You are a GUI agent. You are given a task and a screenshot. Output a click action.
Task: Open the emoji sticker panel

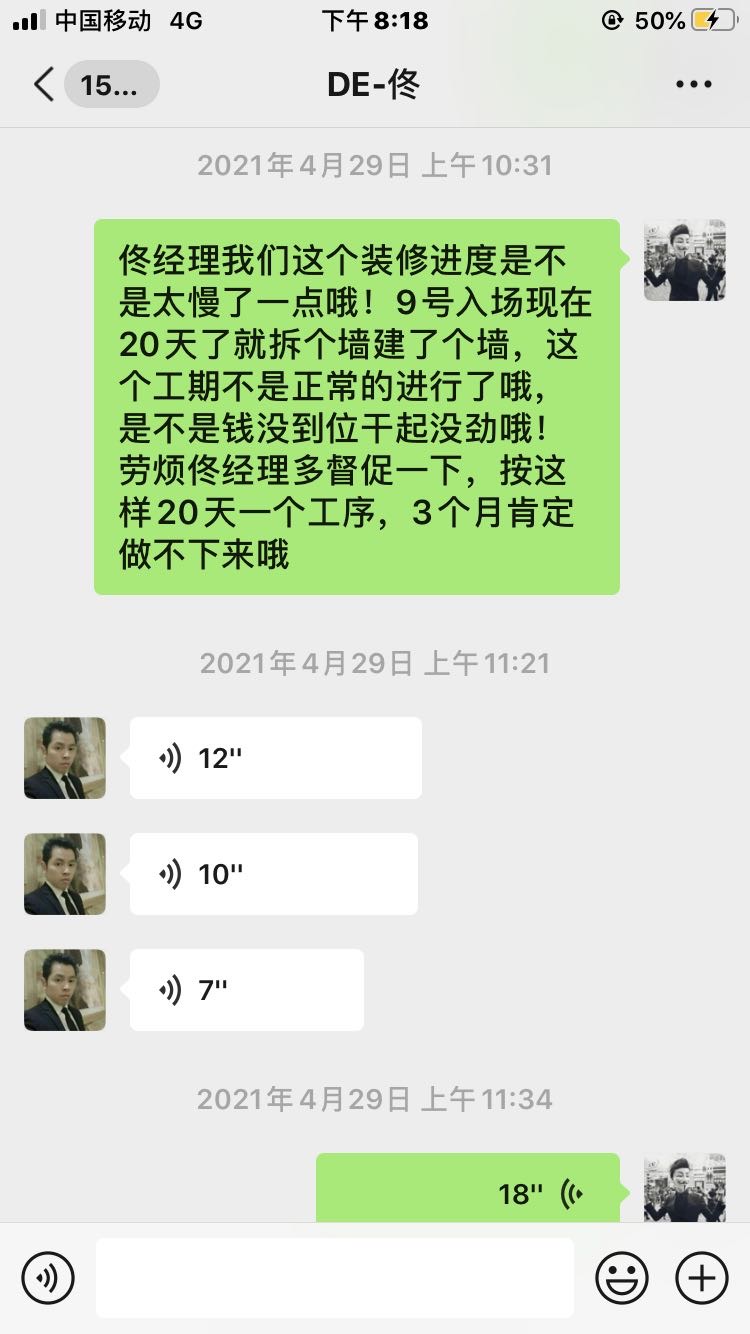click(x=621, y=1277)
